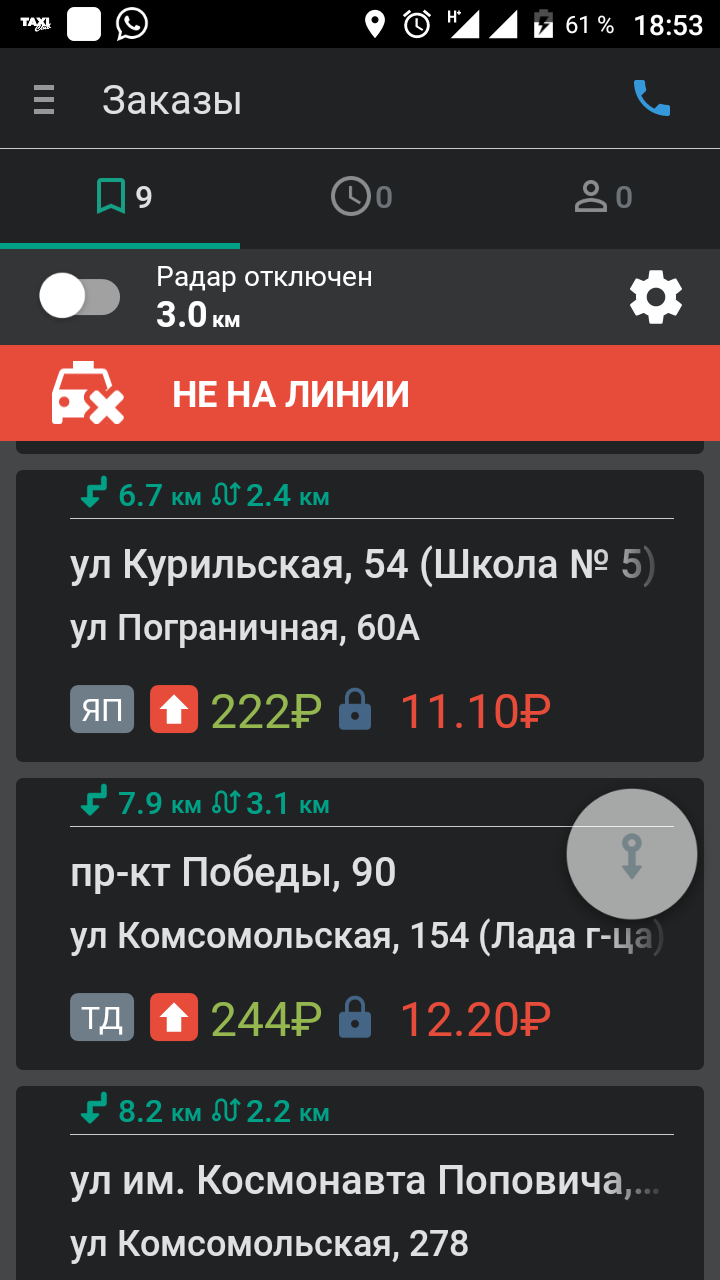This screenshot has height=1280, width=720.
Task: Open radar settings gear
Action: pos(656,297)
